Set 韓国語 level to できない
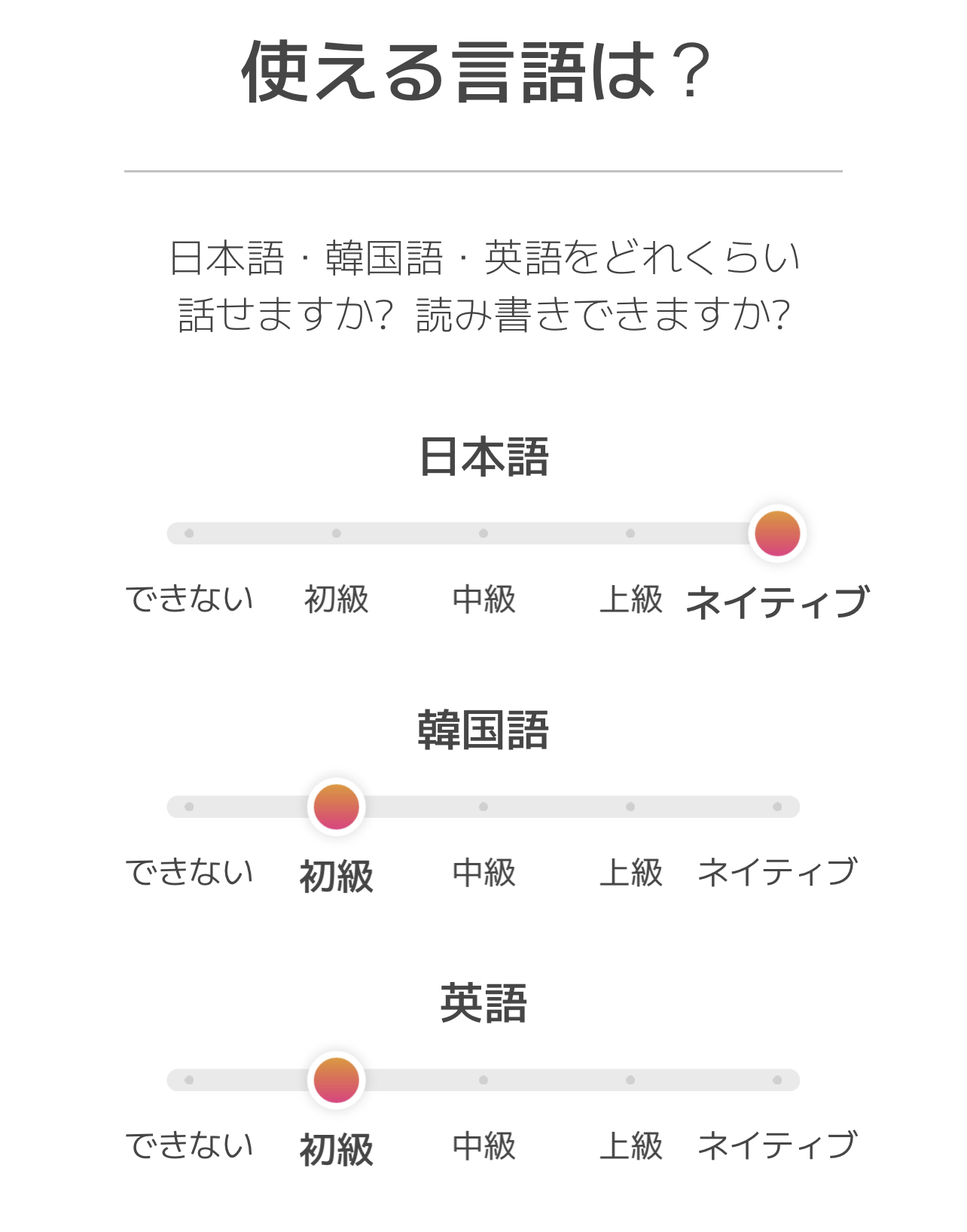Image resolution: width=967 pixels, height=1232 pixels. [x=189, y=807]
